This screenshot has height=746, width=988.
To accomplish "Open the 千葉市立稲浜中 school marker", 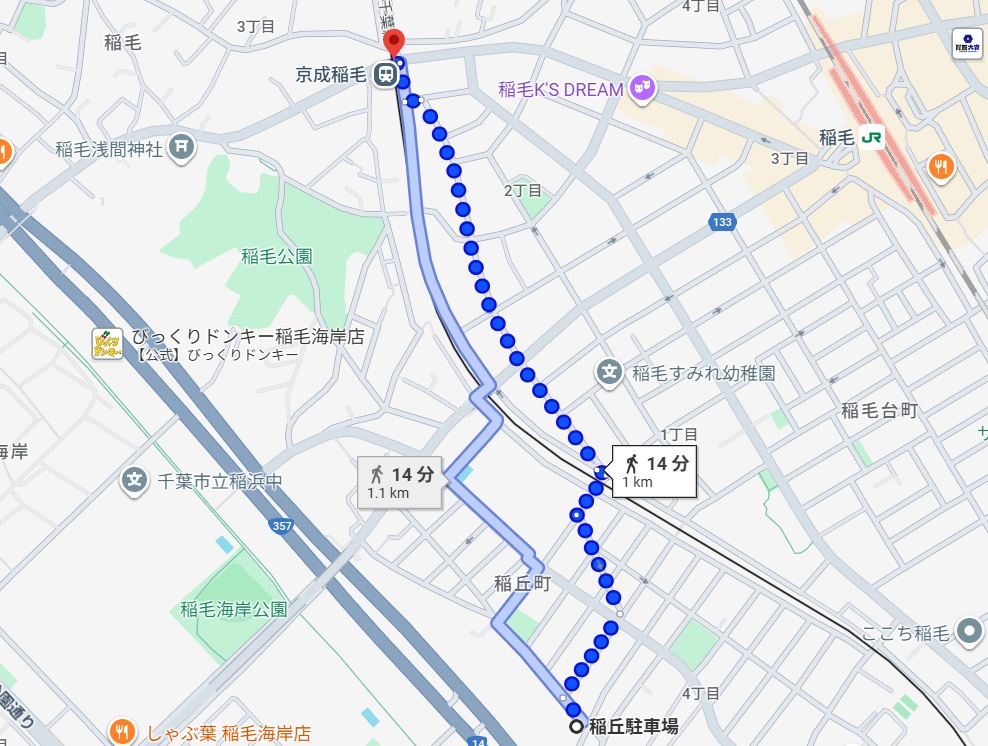I will pyautogui.click(x=136, y=481).
